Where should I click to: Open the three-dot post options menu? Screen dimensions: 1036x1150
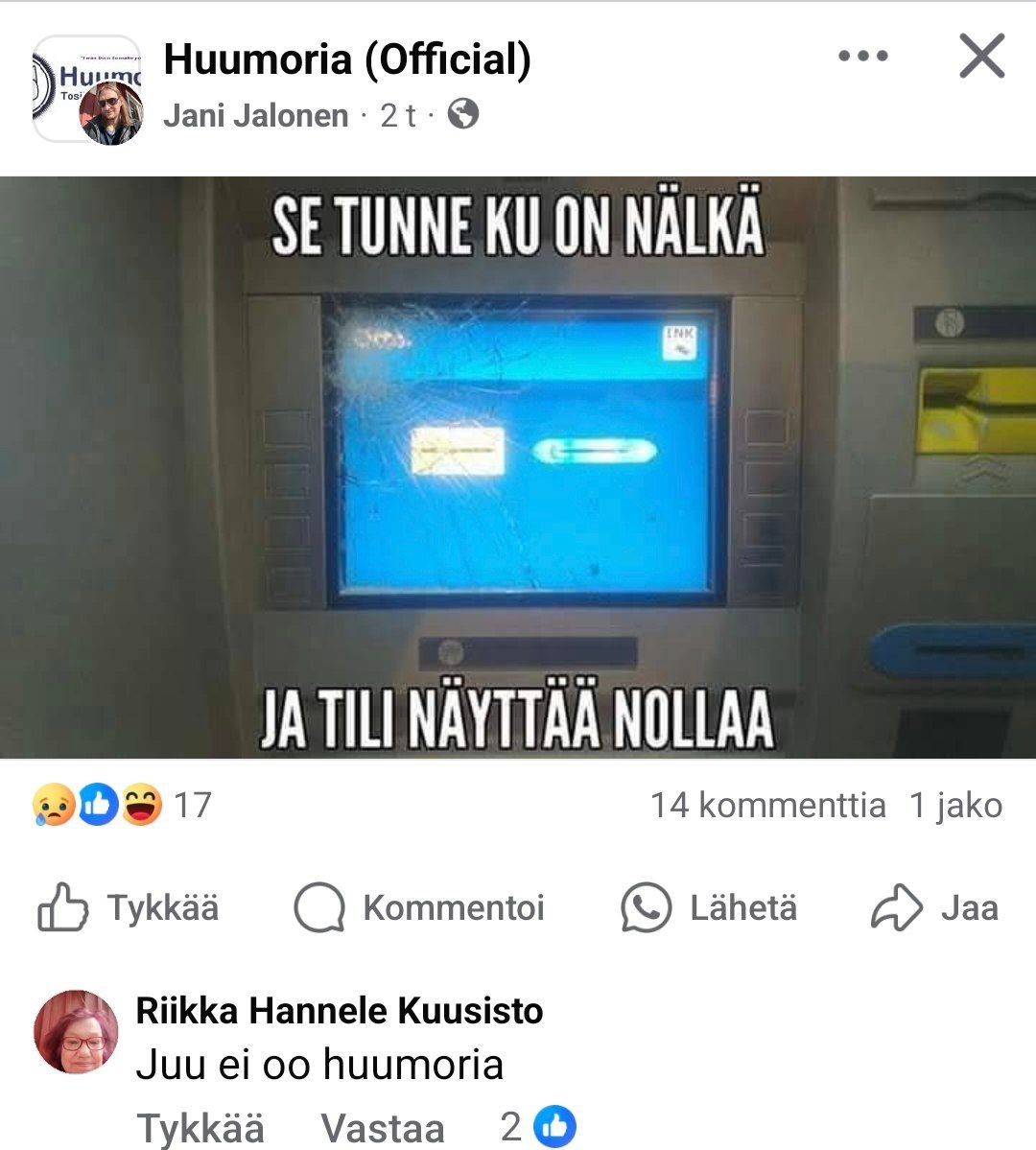[862, 56]
